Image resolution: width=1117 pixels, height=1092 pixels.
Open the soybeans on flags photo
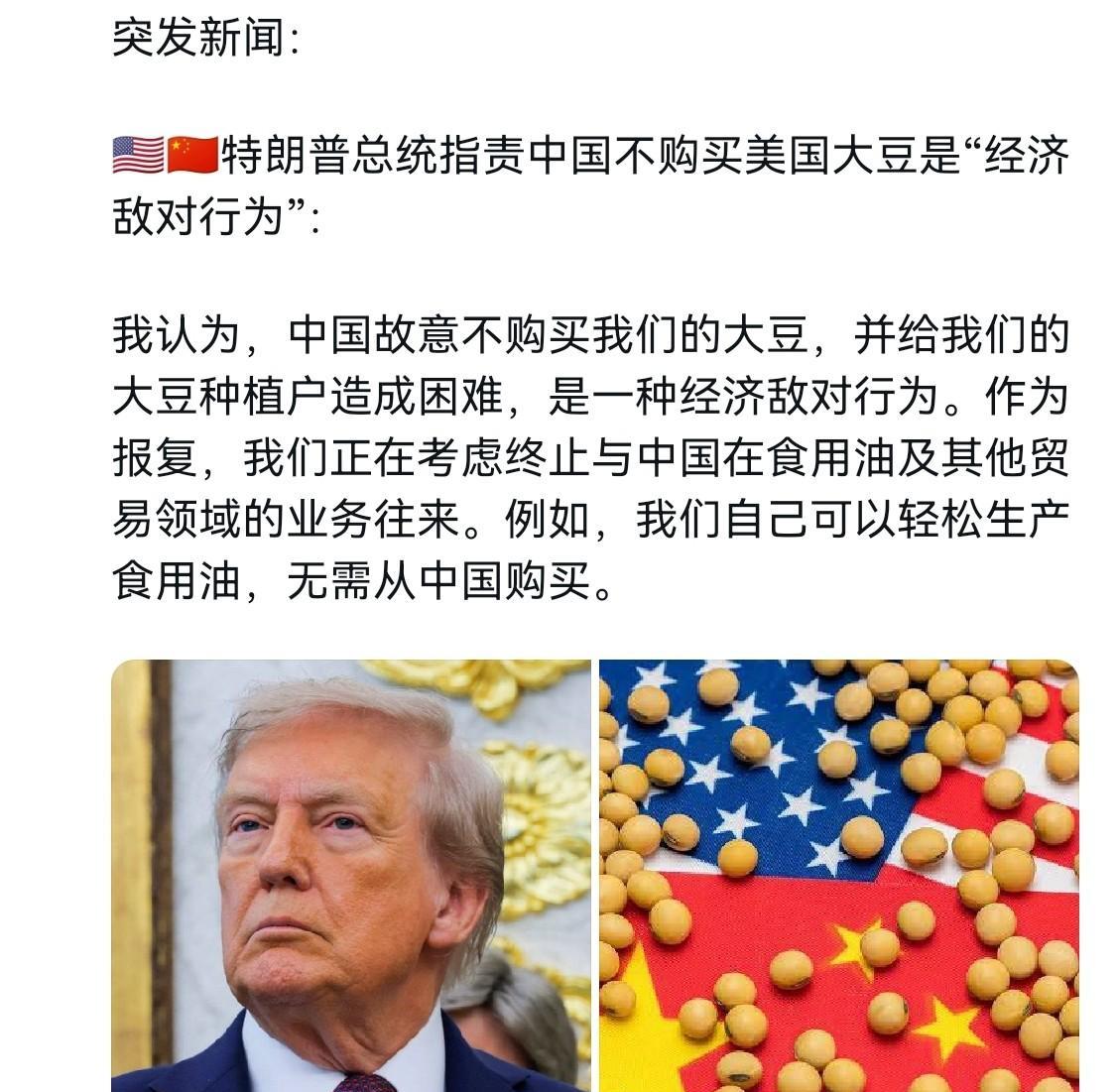pyautogui.click(x=838, y=875)
